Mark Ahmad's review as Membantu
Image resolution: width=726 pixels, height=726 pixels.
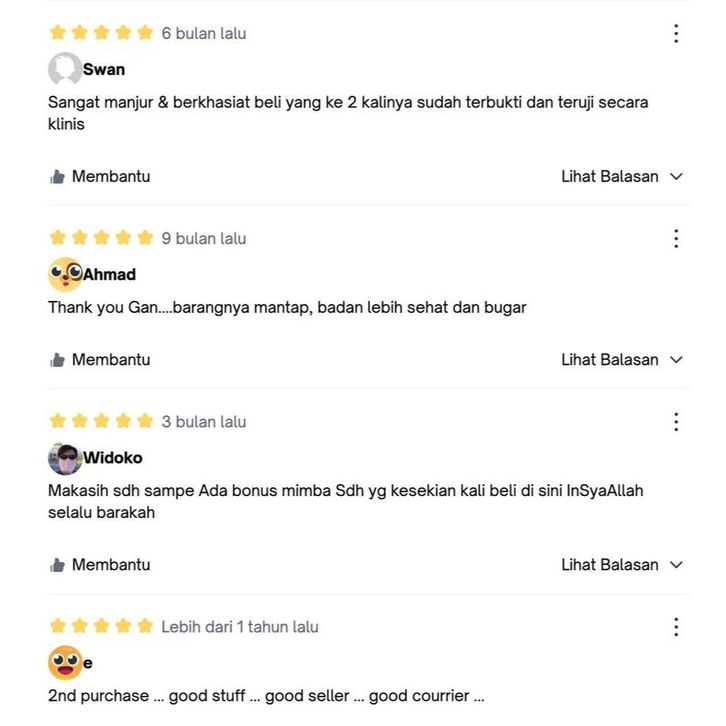tap(100, 360)
